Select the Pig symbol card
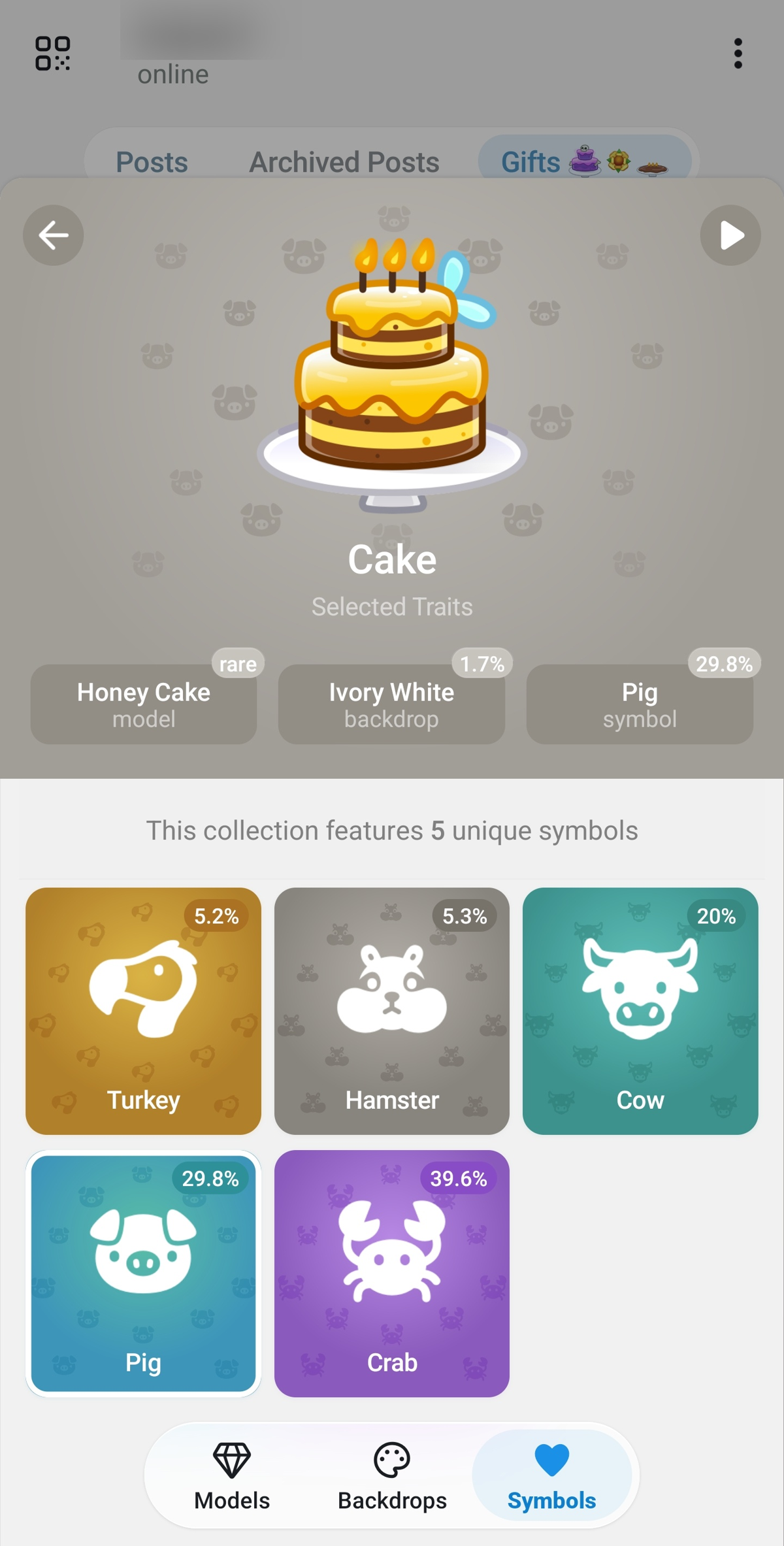Screen dimensions: 784x1546 [144, 1274]
